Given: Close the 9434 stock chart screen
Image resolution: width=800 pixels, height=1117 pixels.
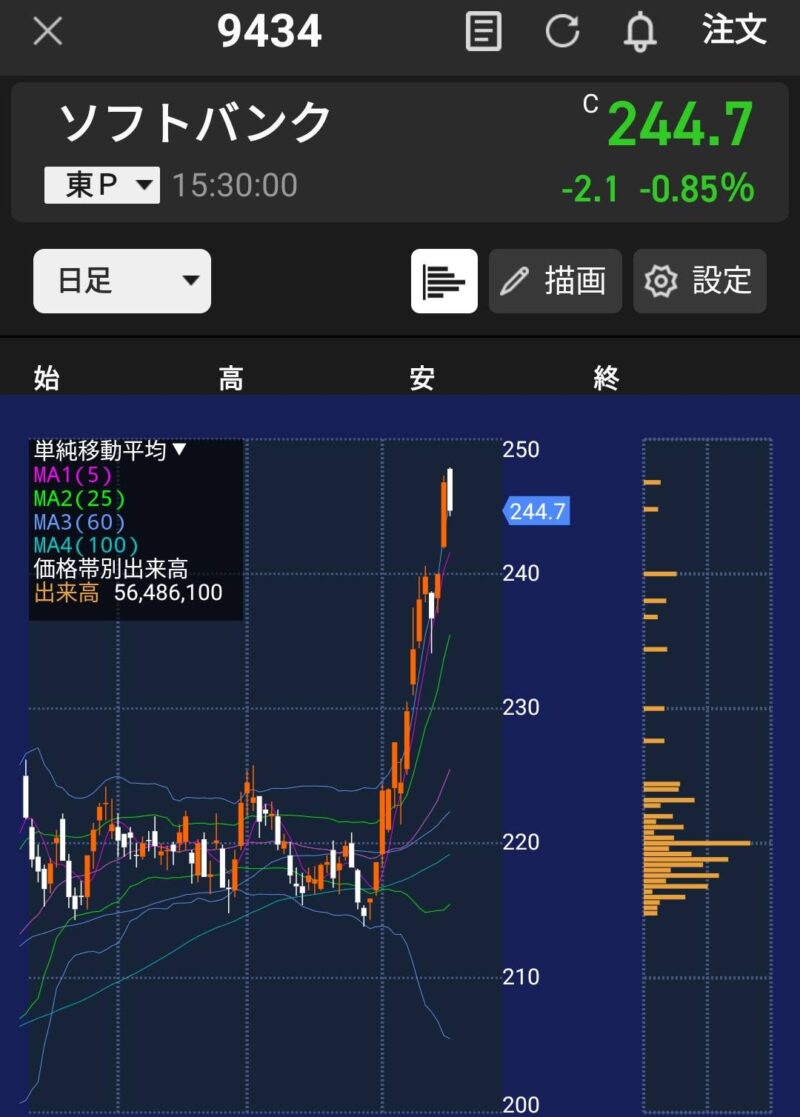Looking at the screenshot, I should click(47, 31).
